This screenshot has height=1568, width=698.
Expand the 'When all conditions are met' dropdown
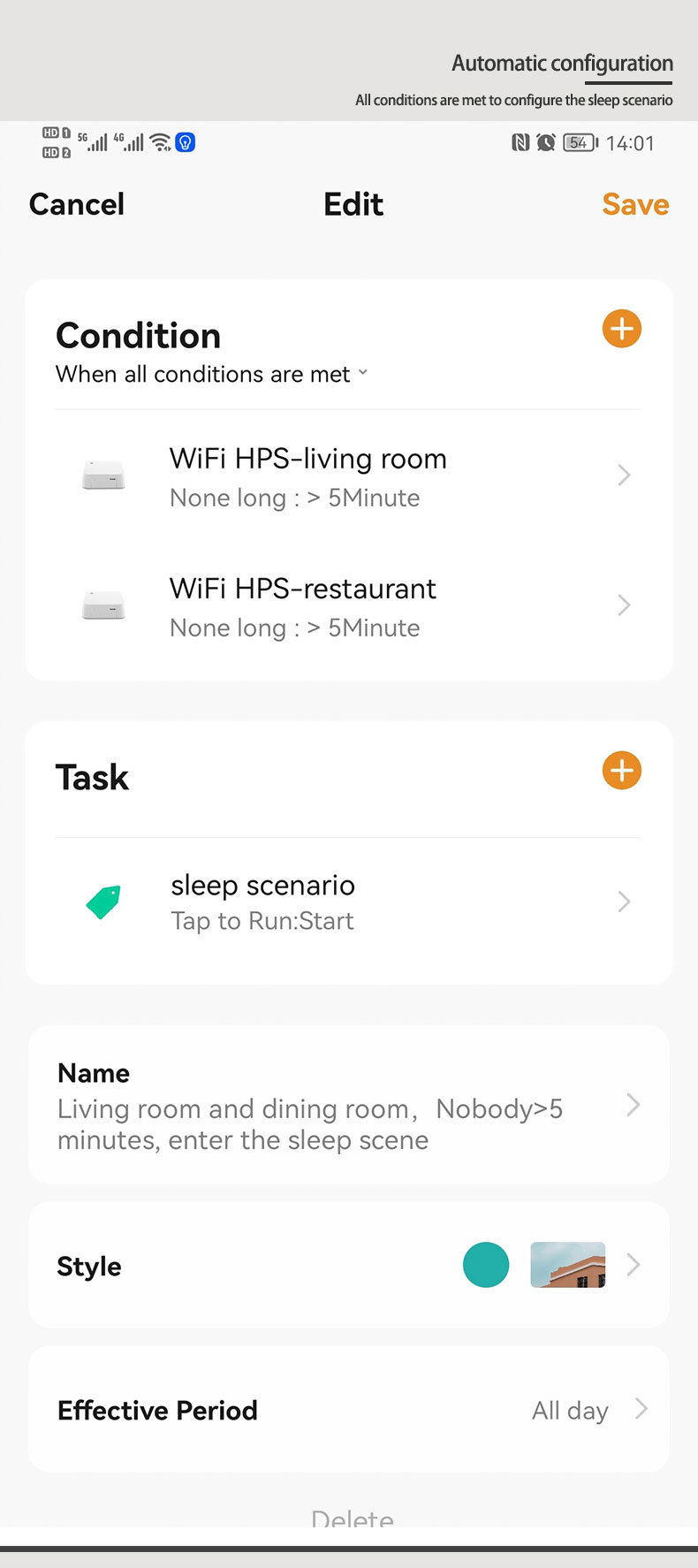(x=212, y=374)
